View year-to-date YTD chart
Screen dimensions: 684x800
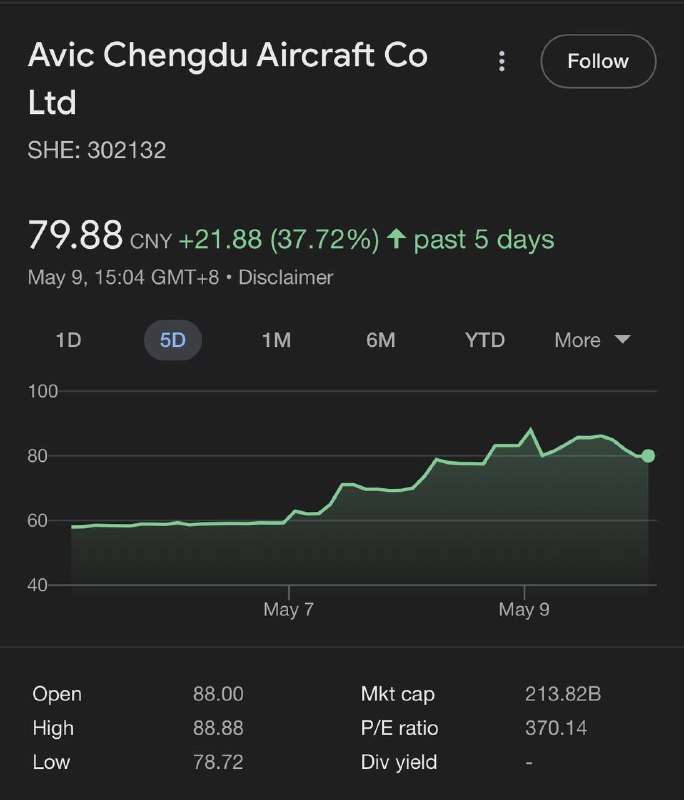[485, 340]
